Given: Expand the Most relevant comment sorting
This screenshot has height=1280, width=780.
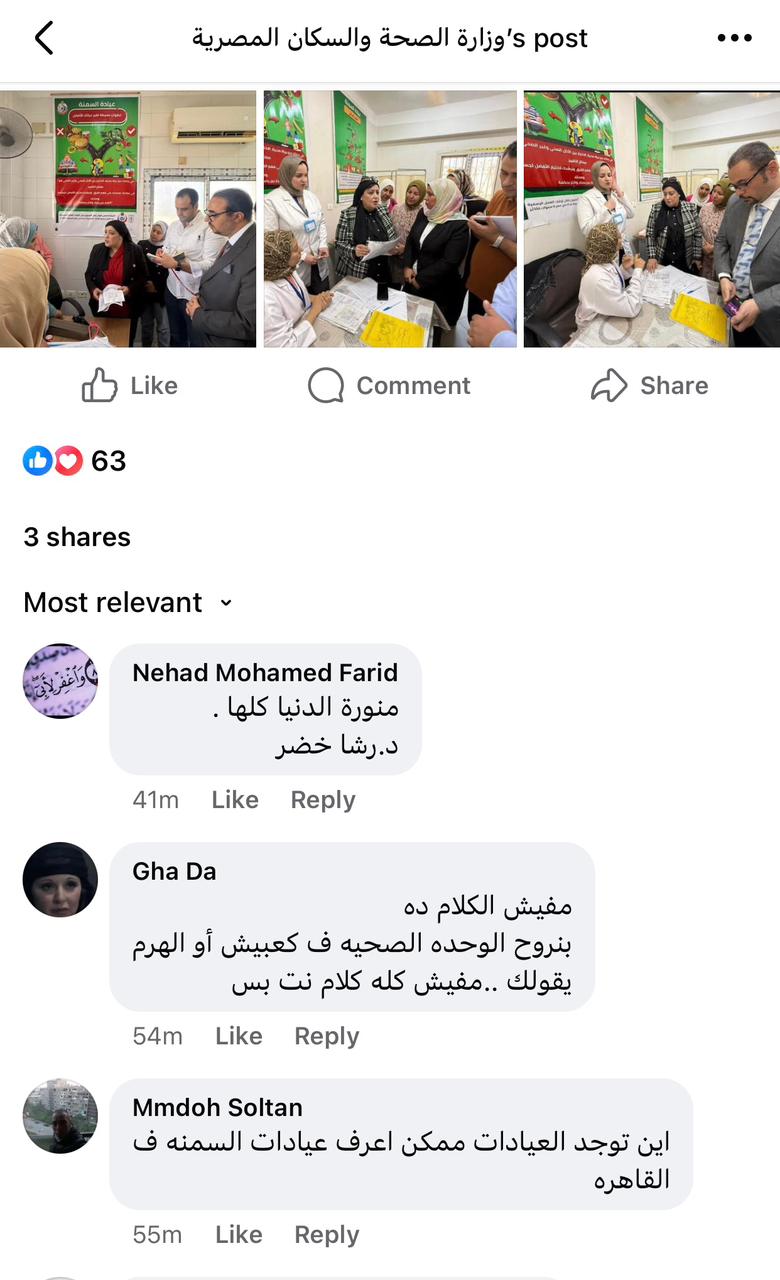Looking at the screenshot, I should click(128, 603).
